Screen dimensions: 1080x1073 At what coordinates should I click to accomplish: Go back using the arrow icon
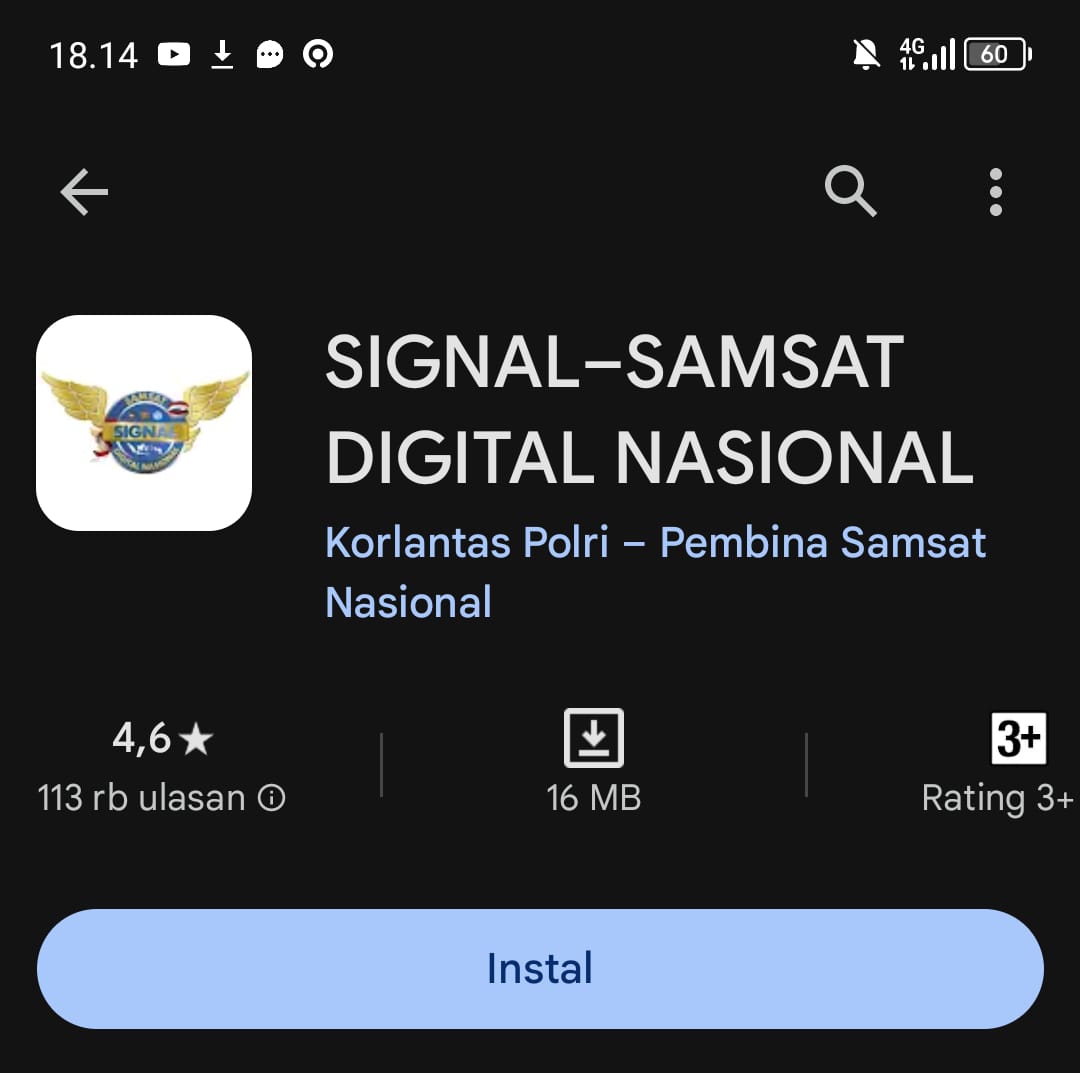tap(84, 191)
